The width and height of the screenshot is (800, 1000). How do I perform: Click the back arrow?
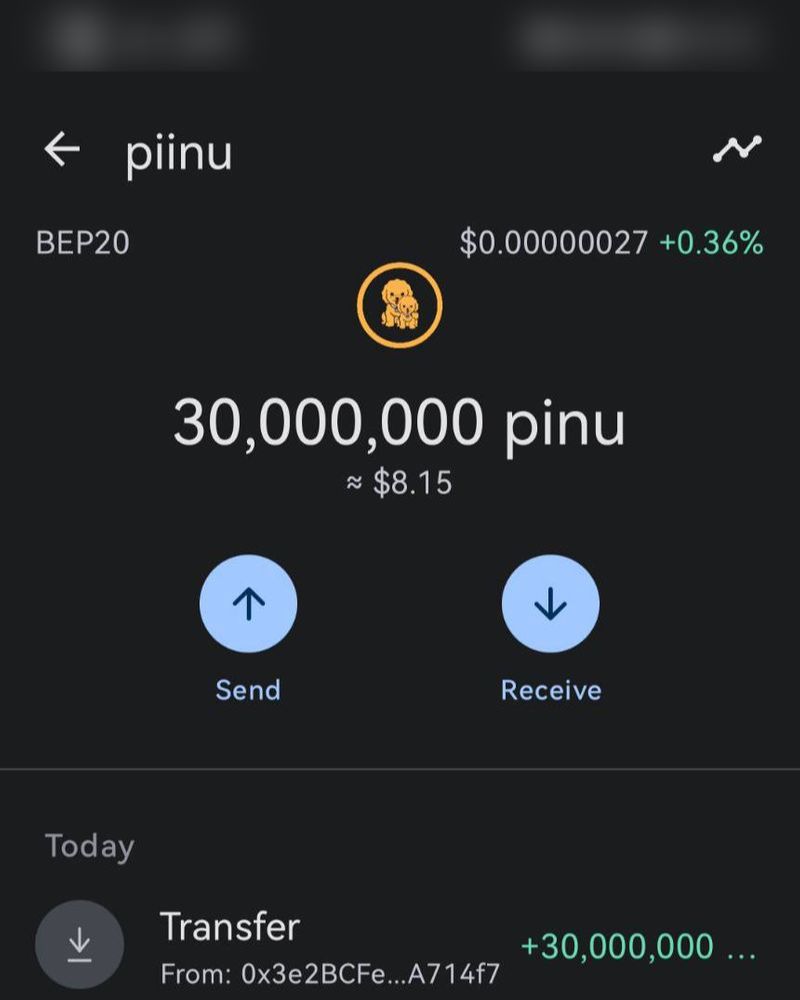(62, 150)
